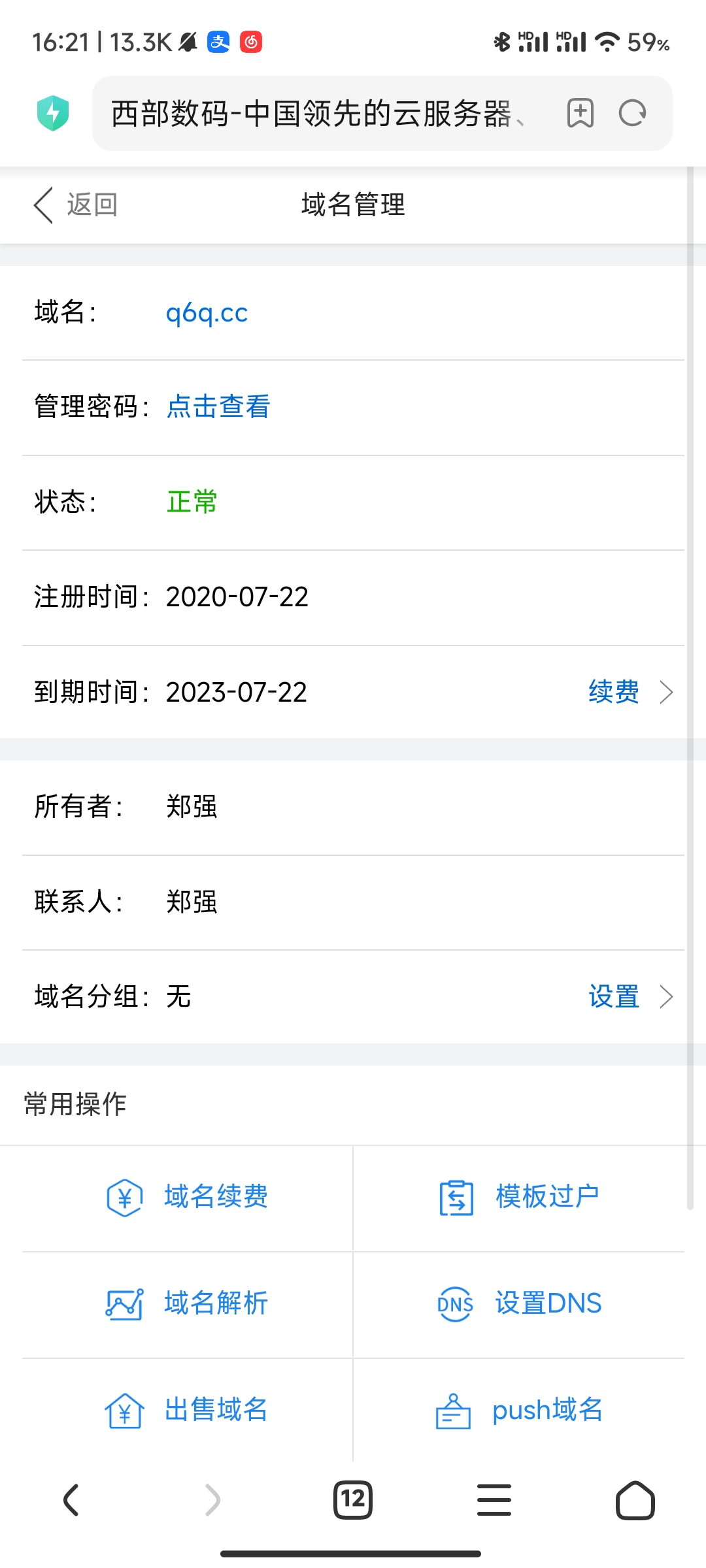Tap the 返回 back button
706x1568 pixels.
tap(75, 205)
